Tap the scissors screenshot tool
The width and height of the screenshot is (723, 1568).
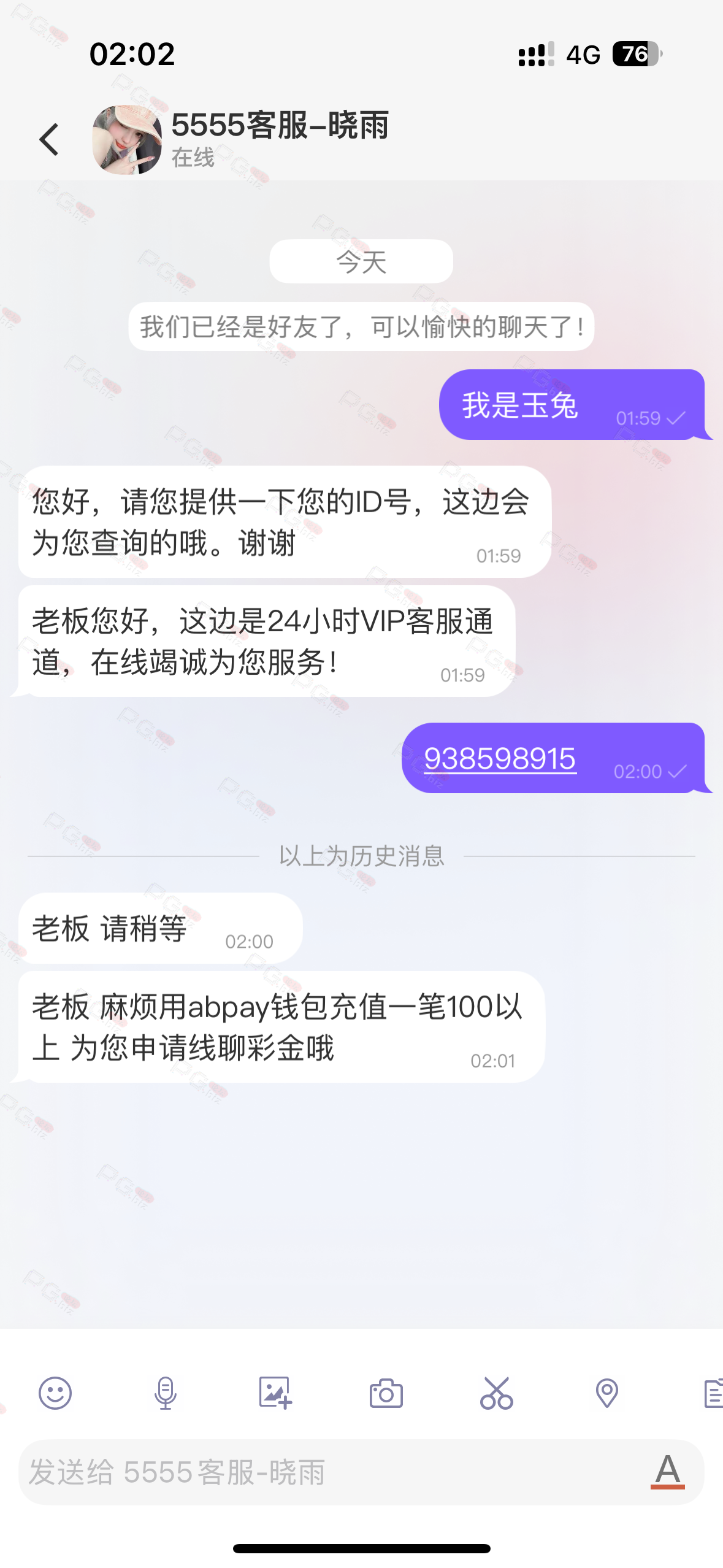tap(496, 1393)
